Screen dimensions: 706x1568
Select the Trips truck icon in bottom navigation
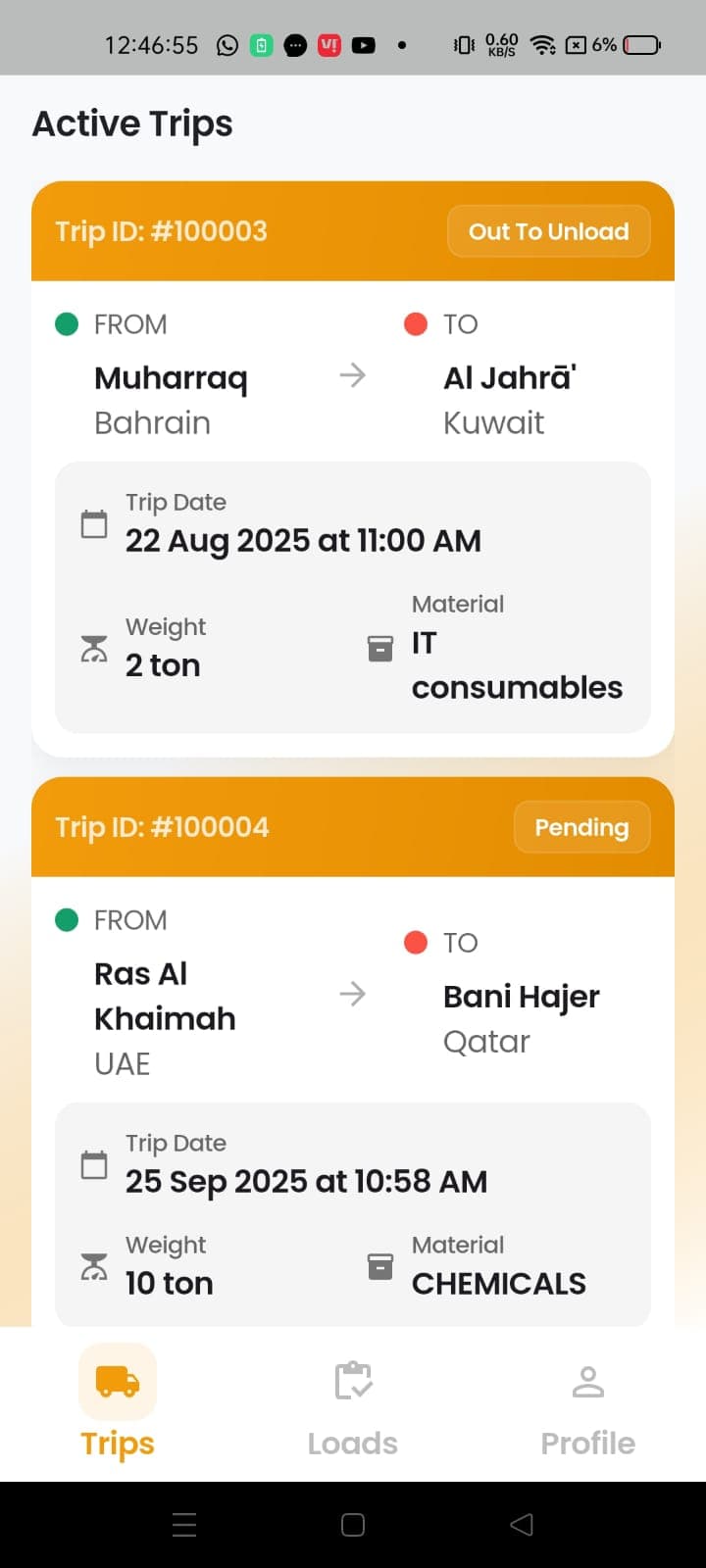[117, 1381]
